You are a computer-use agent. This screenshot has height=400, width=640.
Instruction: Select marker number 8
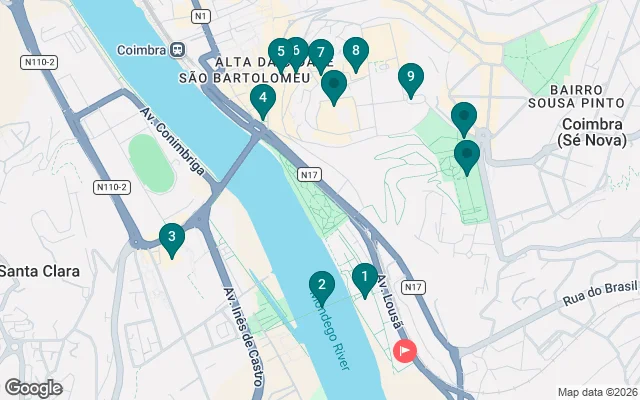pyautogui.click(x=354, y=51)
